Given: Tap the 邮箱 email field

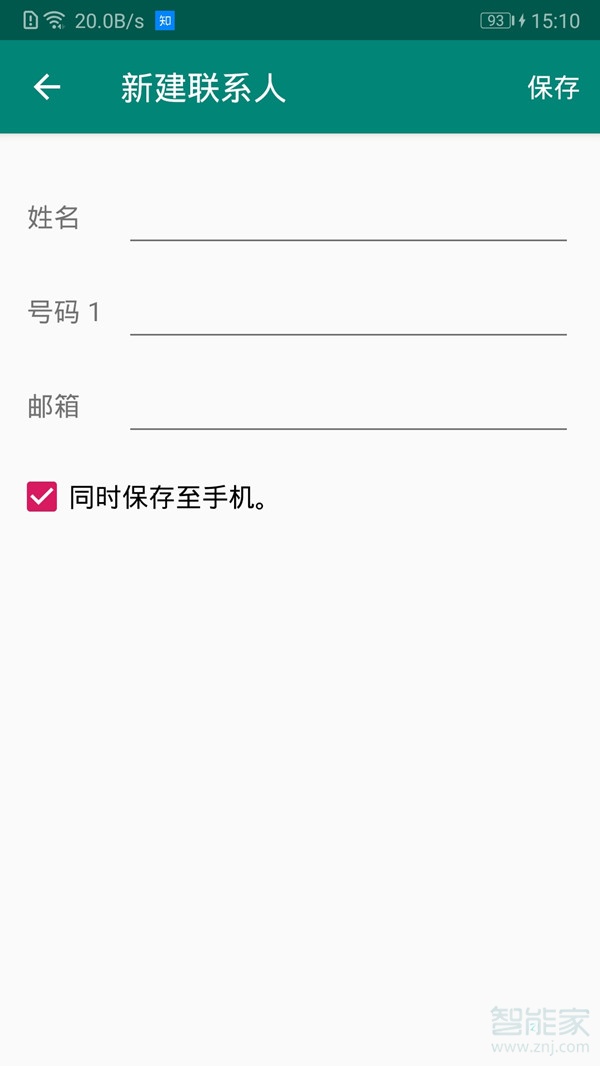Looking at the screenshot, I should [x=348, y=408].
